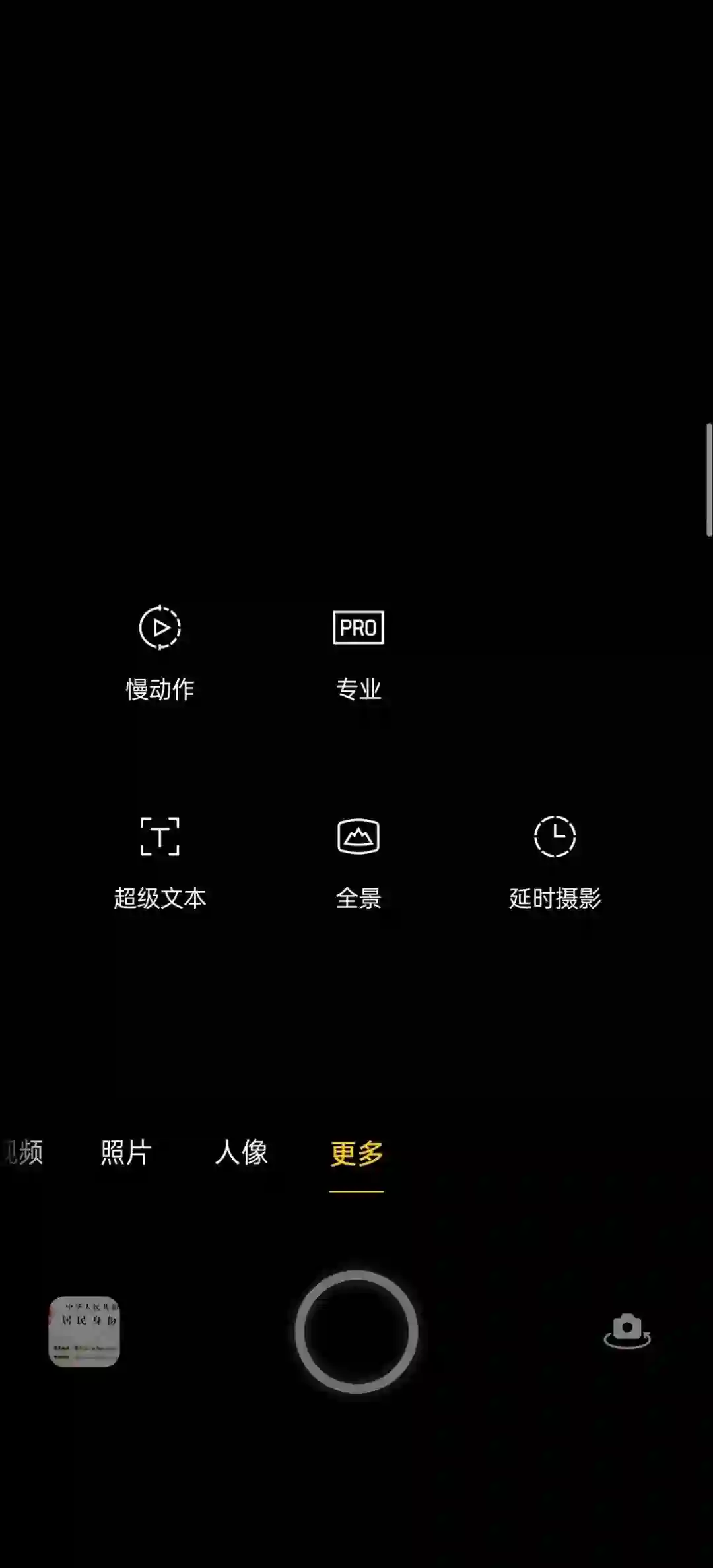The height and width of the screenshot is (1568, 713).
Task: Switch to the 照片 photo tab
Action: pyautogui.click(x=125, y=1153)
